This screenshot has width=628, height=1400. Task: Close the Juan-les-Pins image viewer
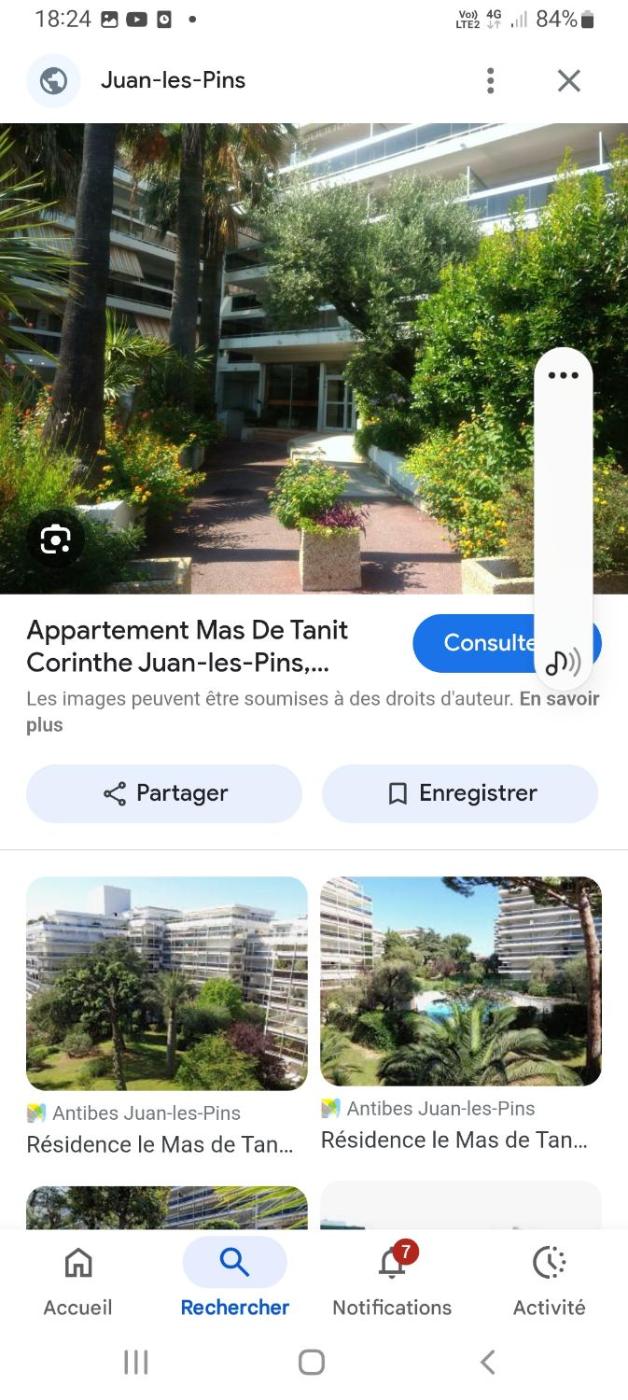coord(569,81)
